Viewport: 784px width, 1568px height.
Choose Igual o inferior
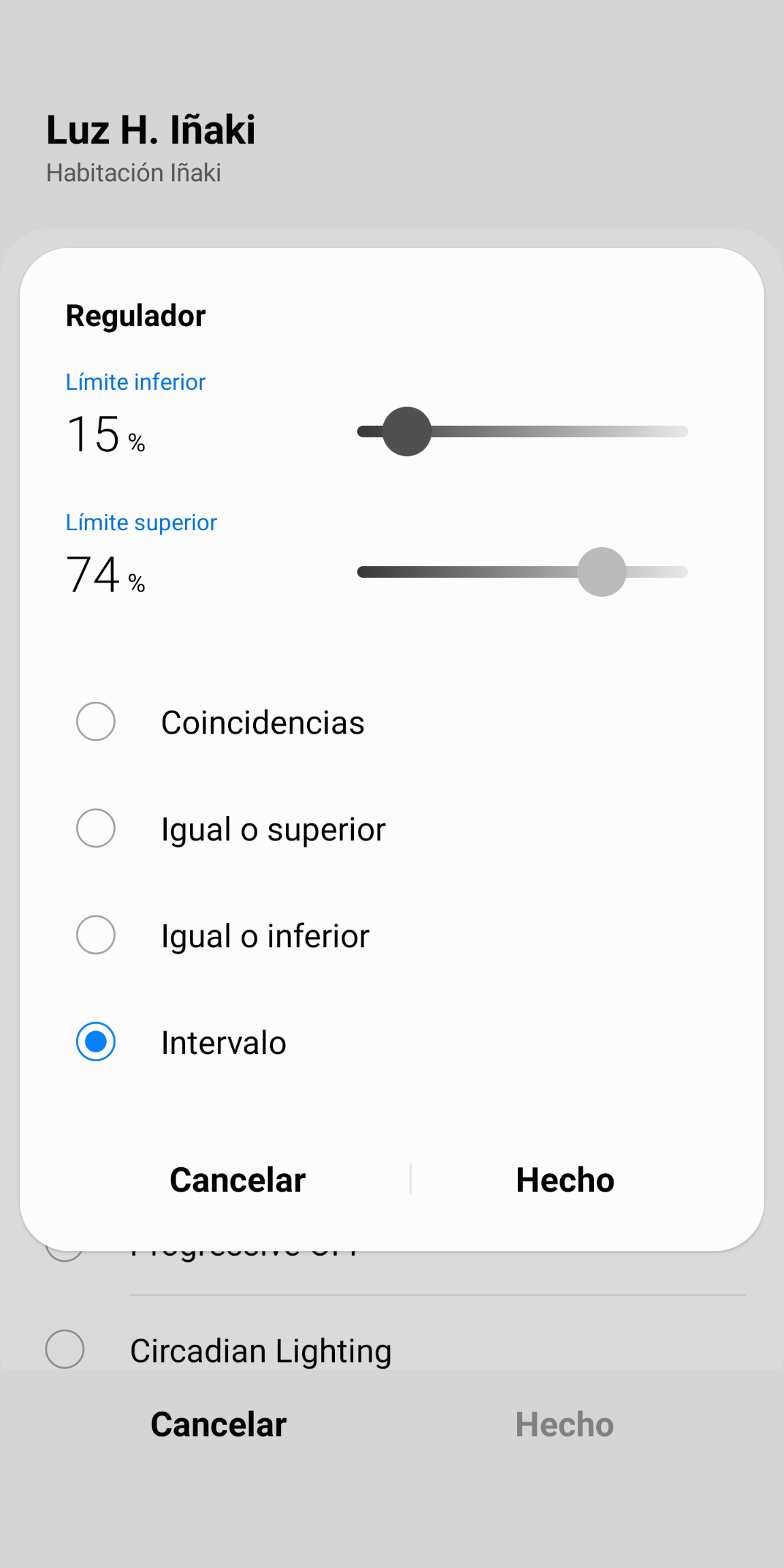pyautogui.click(x=96, y=935)
